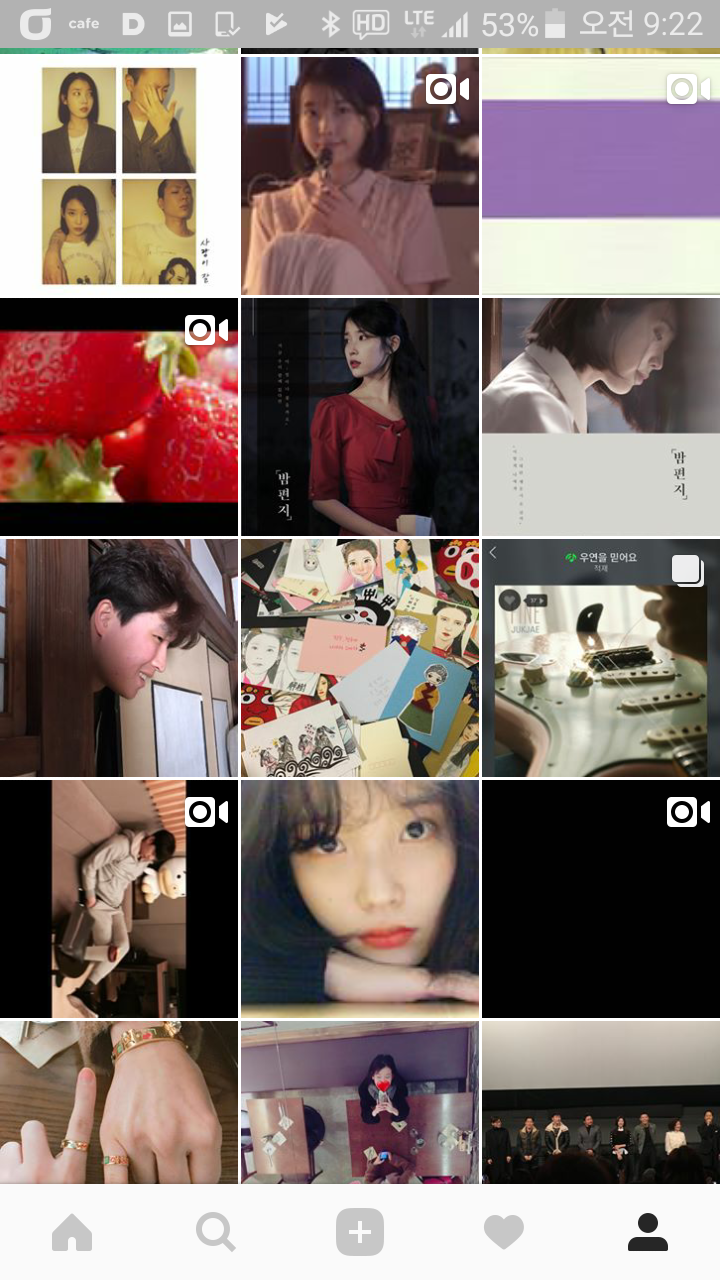The image size is (720, 1280).
Task: Create a new post with the plus button
Action: (x=360, y=1232)
